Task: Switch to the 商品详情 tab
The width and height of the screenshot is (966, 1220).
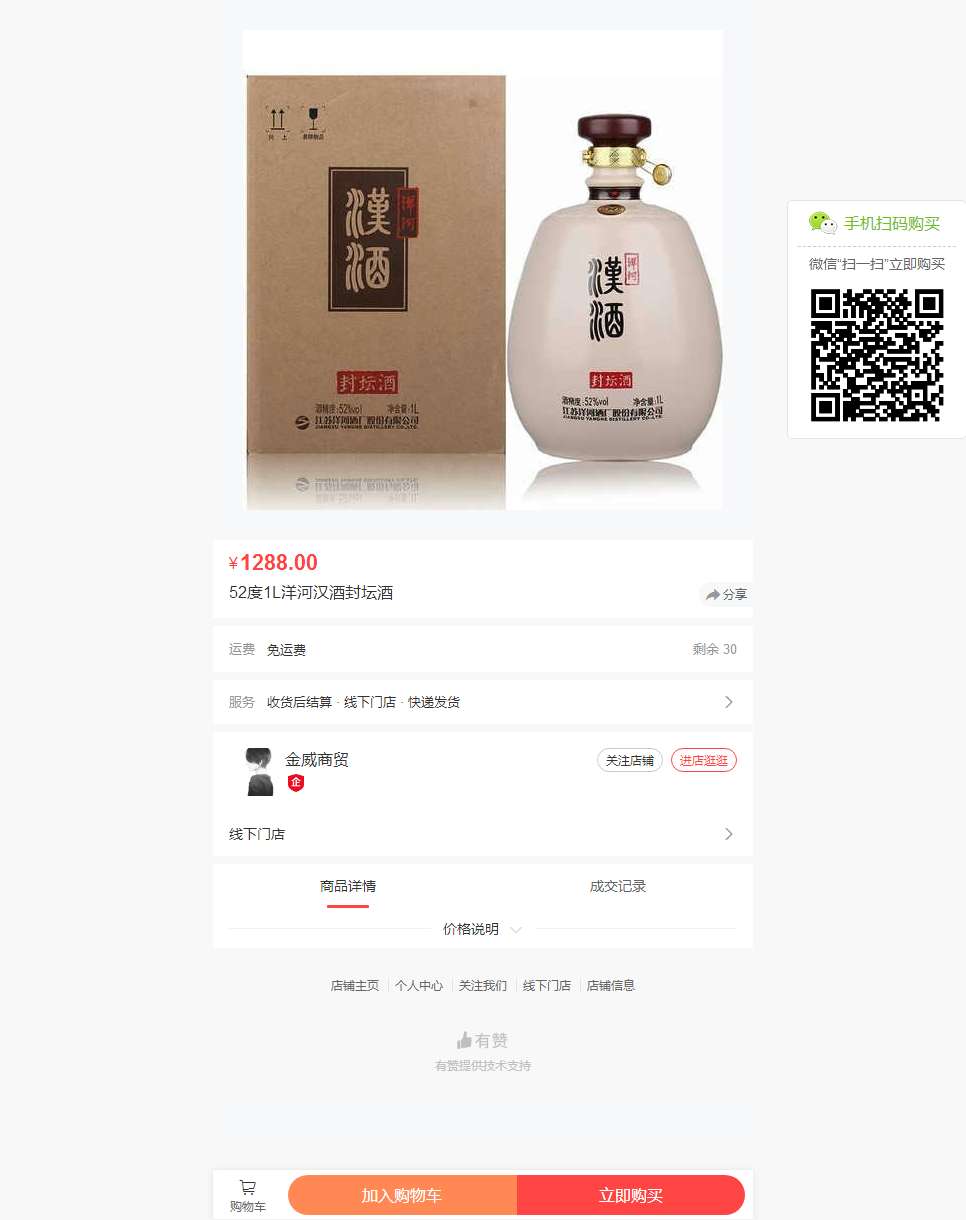Action: click(348, 886)
